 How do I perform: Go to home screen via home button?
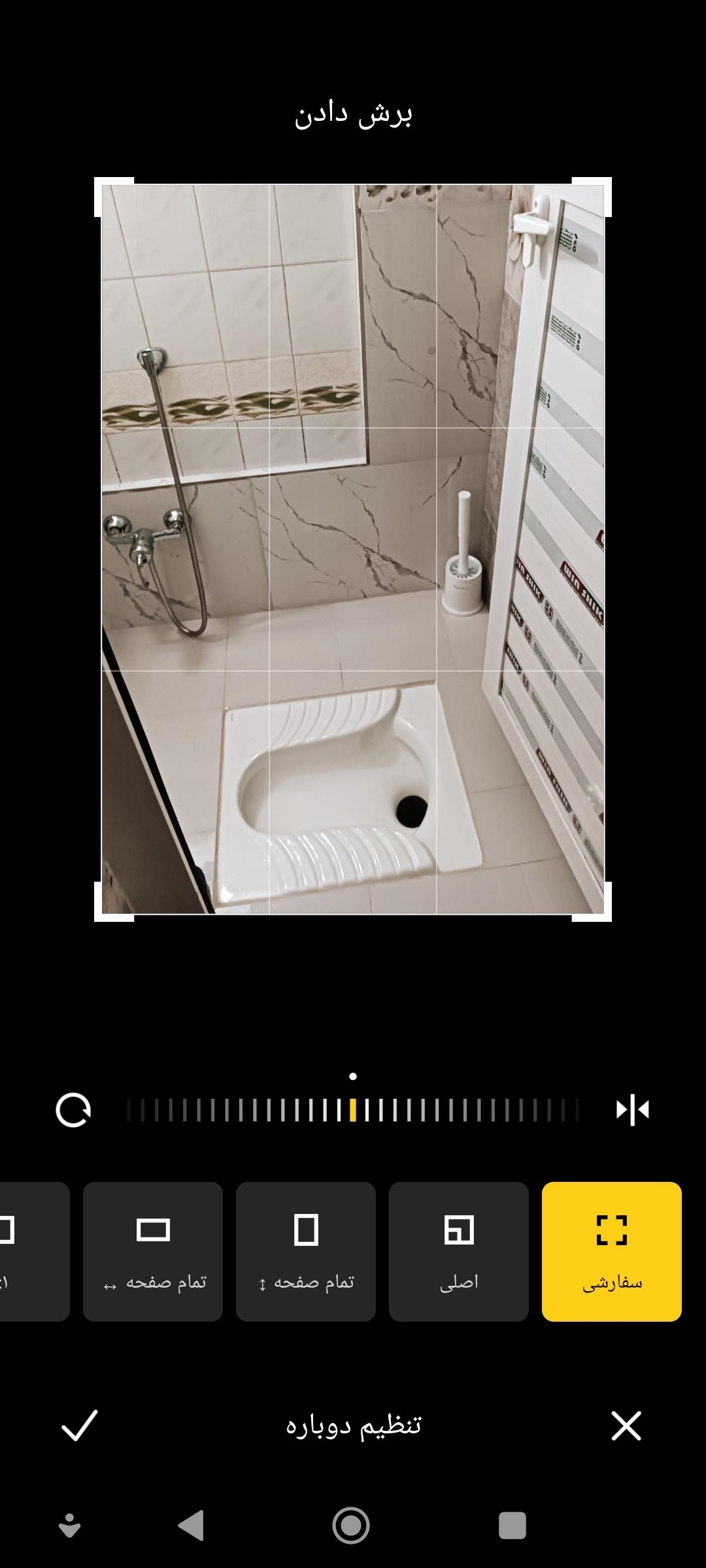click(351, 1526)
